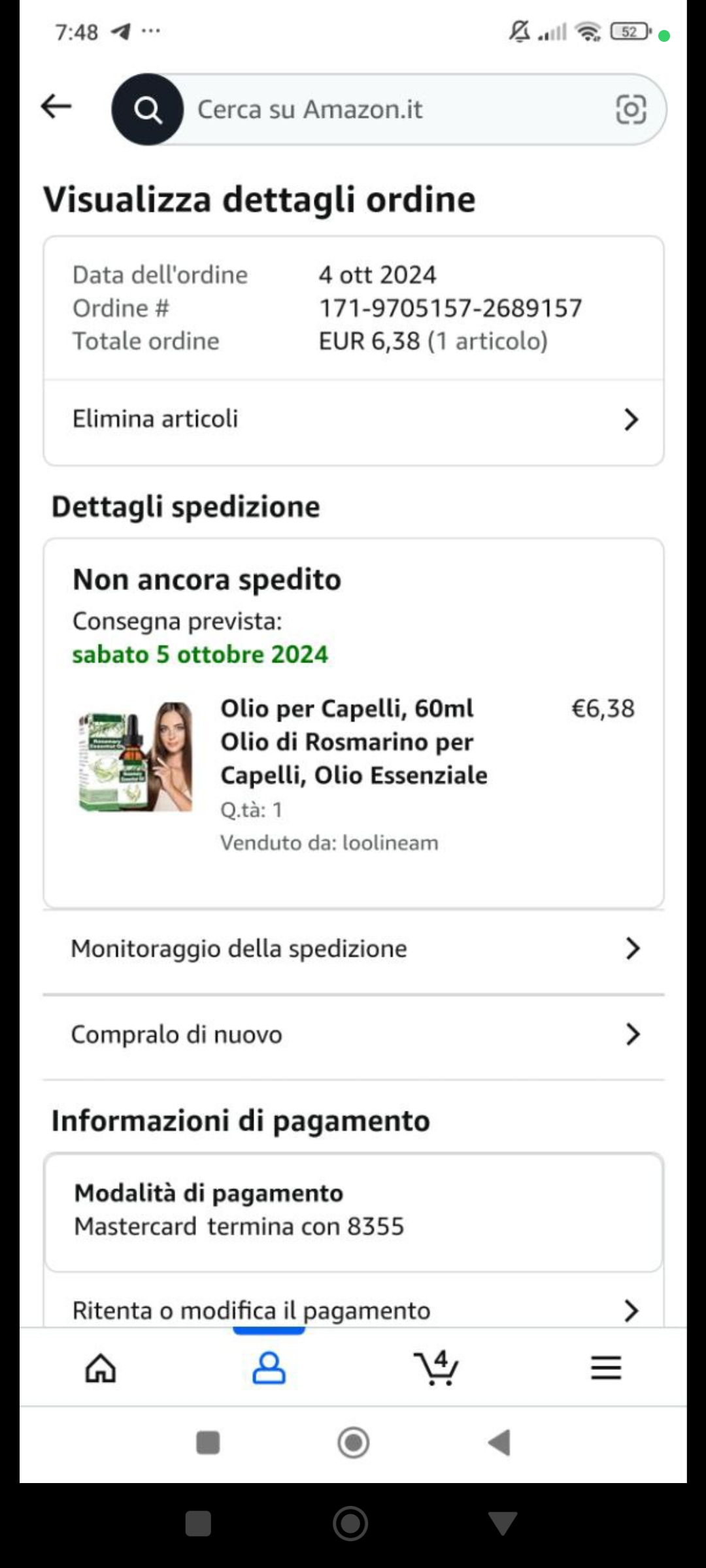Open the hamburger menu tab
706x1568 pixels.
(605, 1368)
